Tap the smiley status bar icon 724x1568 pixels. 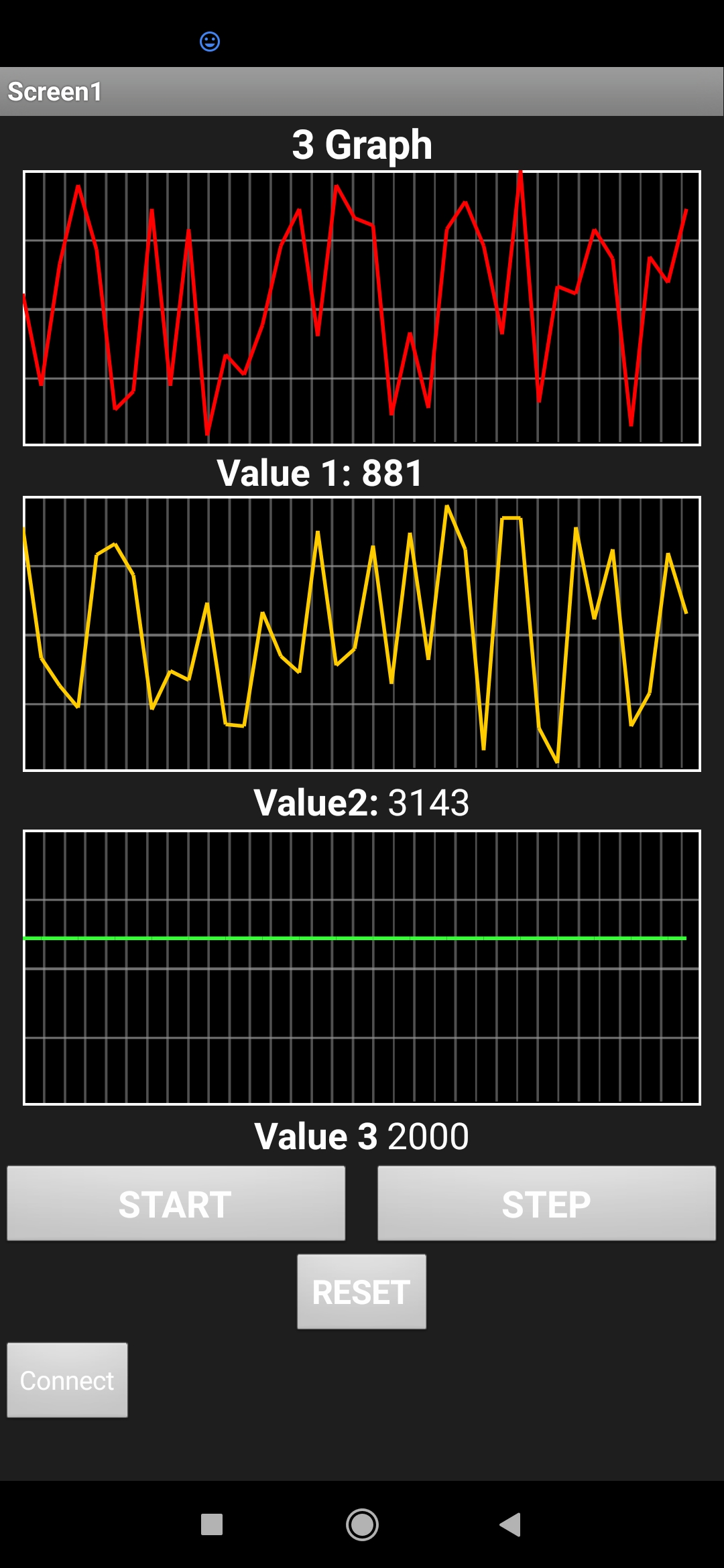point(210,42)
